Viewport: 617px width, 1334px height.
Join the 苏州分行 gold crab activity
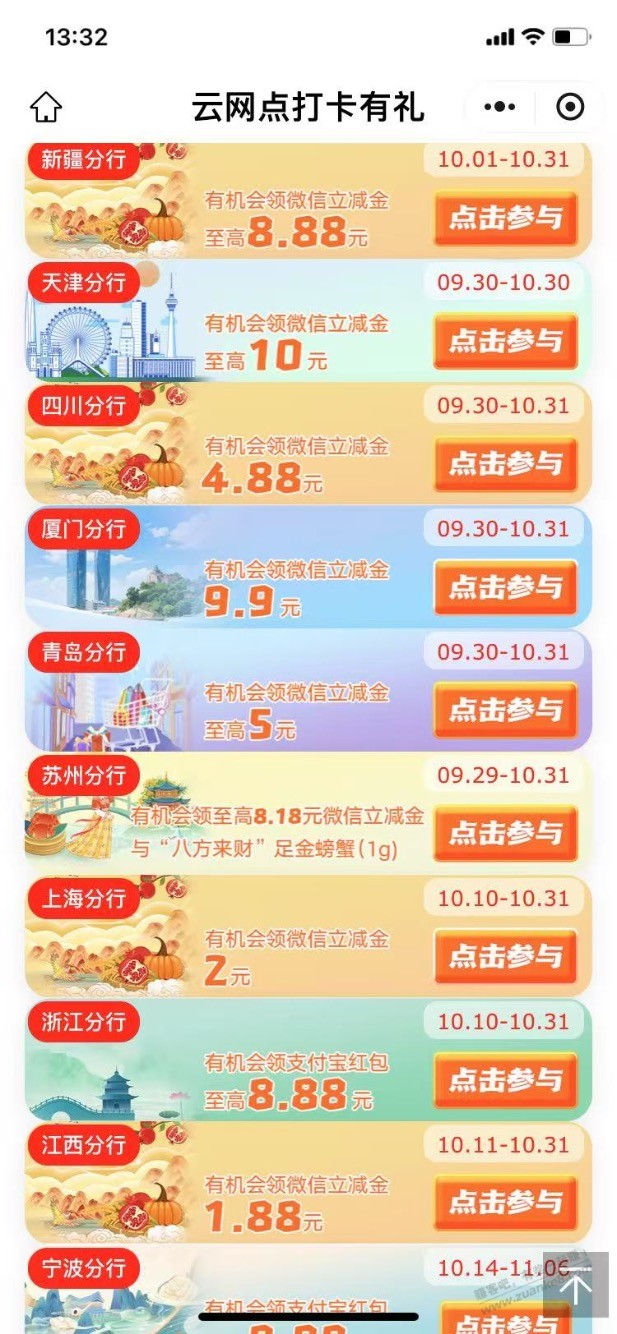click(505, 833)
